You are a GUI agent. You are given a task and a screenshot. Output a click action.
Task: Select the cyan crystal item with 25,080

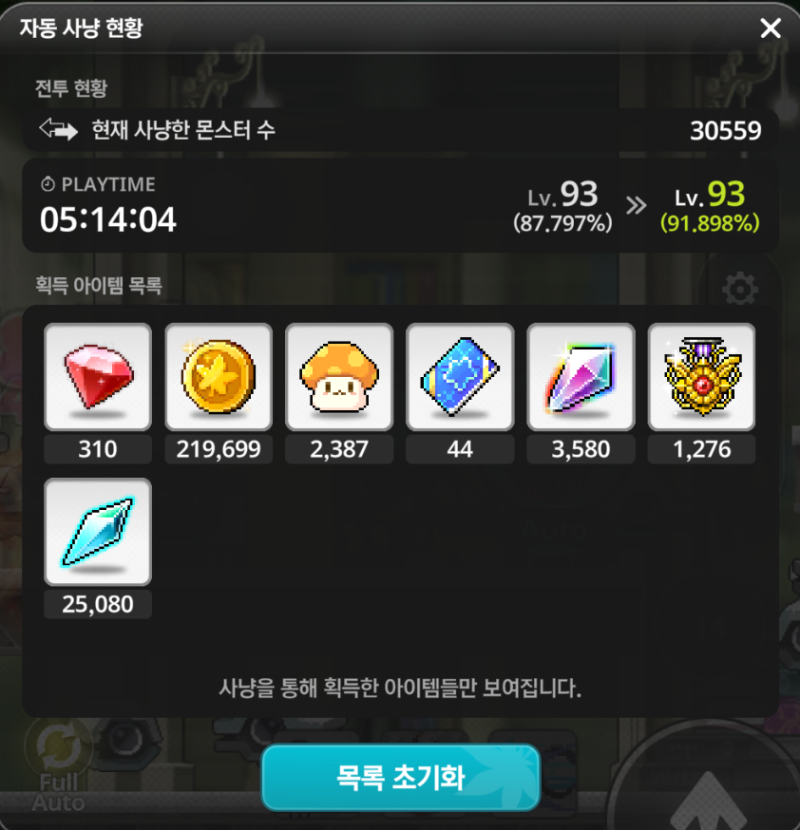click(x=98, y=532)
